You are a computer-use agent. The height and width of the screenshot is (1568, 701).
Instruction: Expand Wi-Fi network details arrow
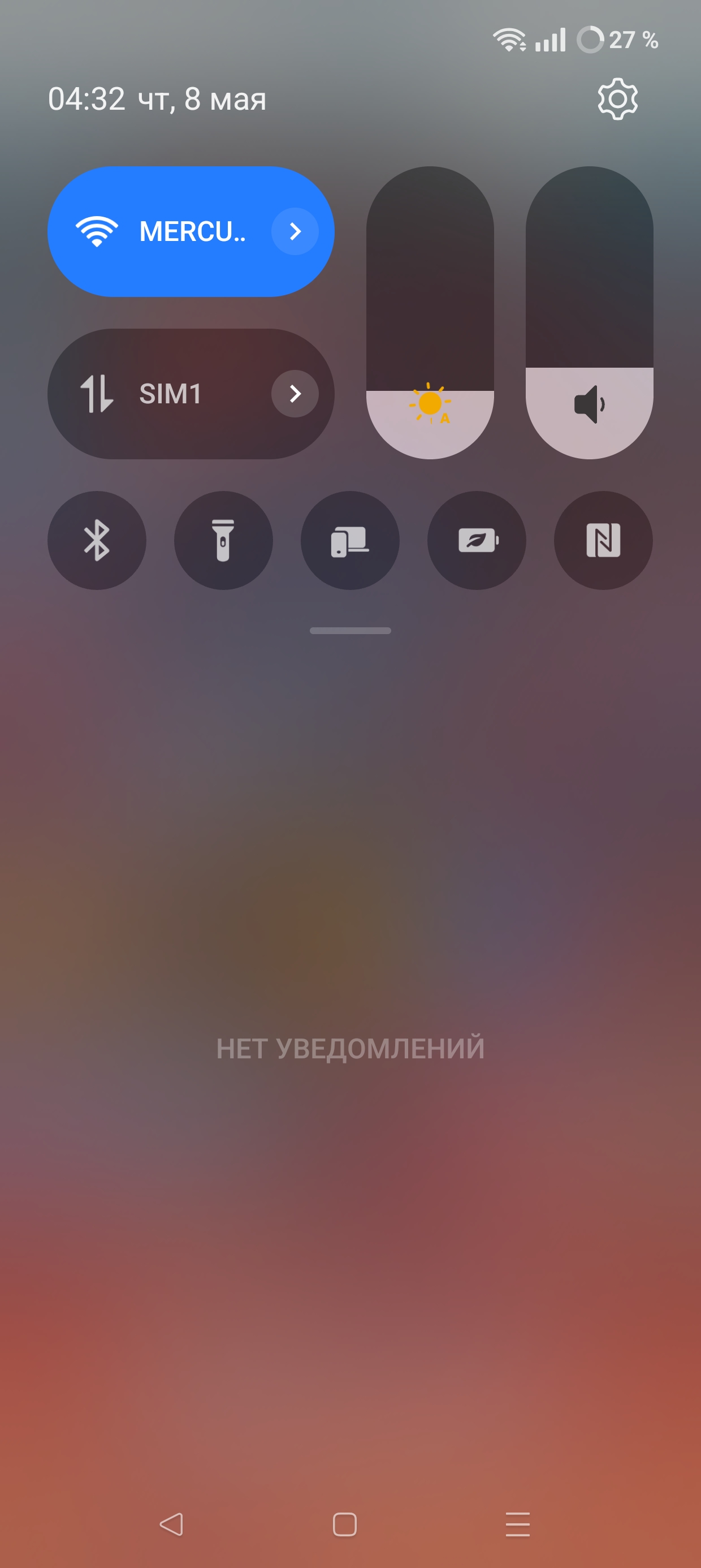pyautogui.click(x=295, y=231)
